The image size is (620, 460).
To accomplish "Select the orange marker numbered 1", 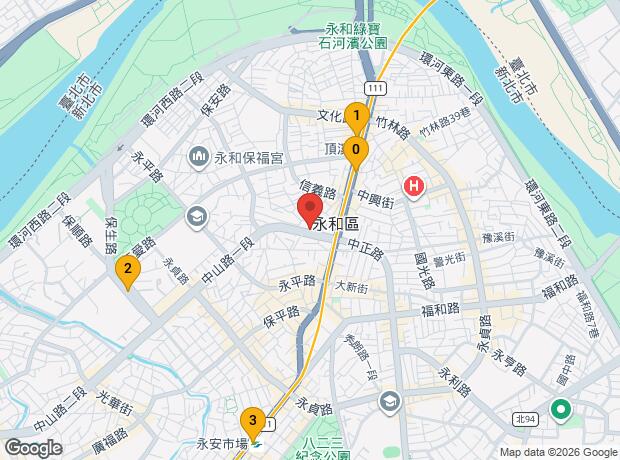I will (357, 119).
